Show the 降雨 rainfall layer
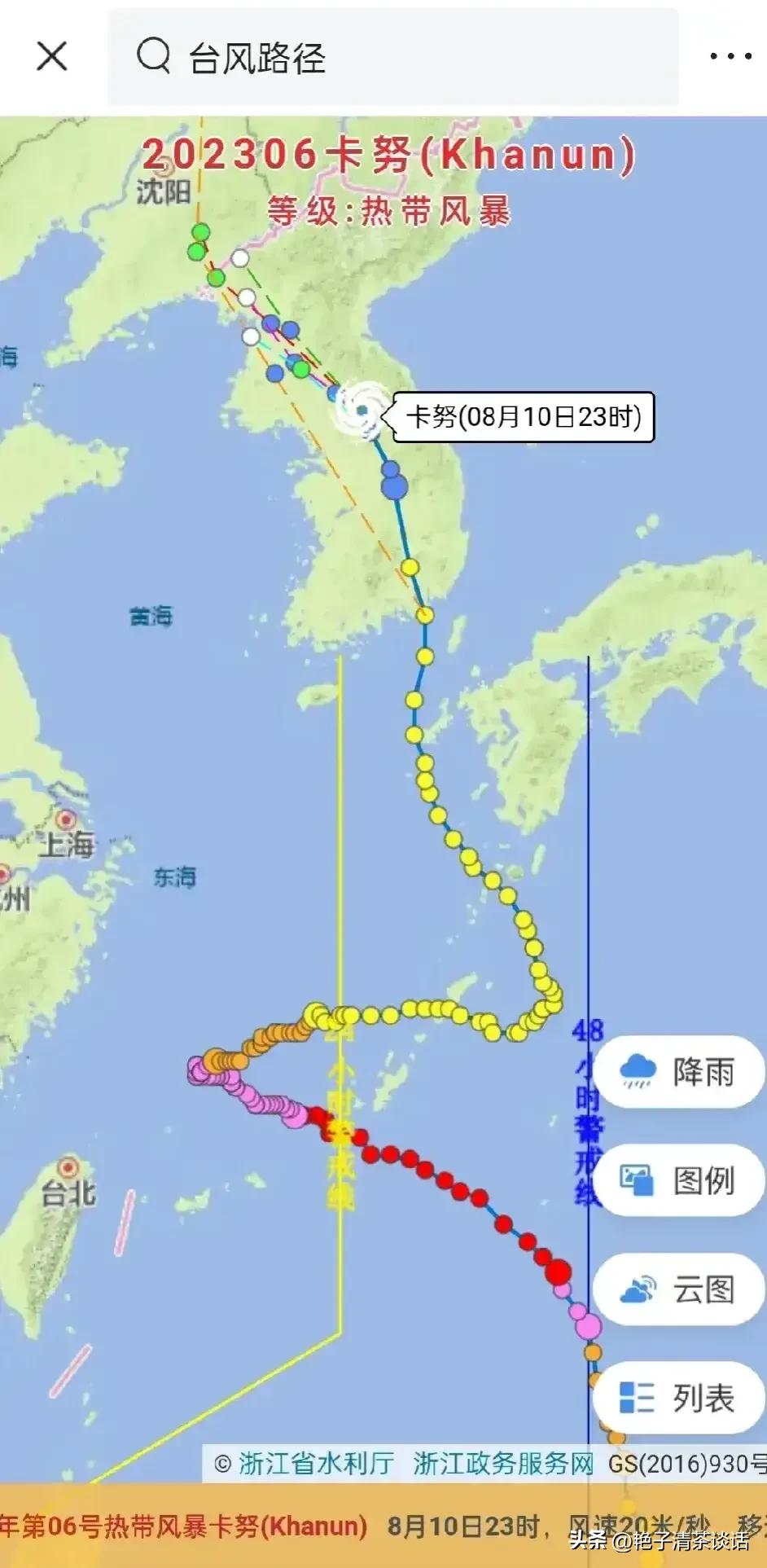767x1568 pixels. pos(680,1072)
